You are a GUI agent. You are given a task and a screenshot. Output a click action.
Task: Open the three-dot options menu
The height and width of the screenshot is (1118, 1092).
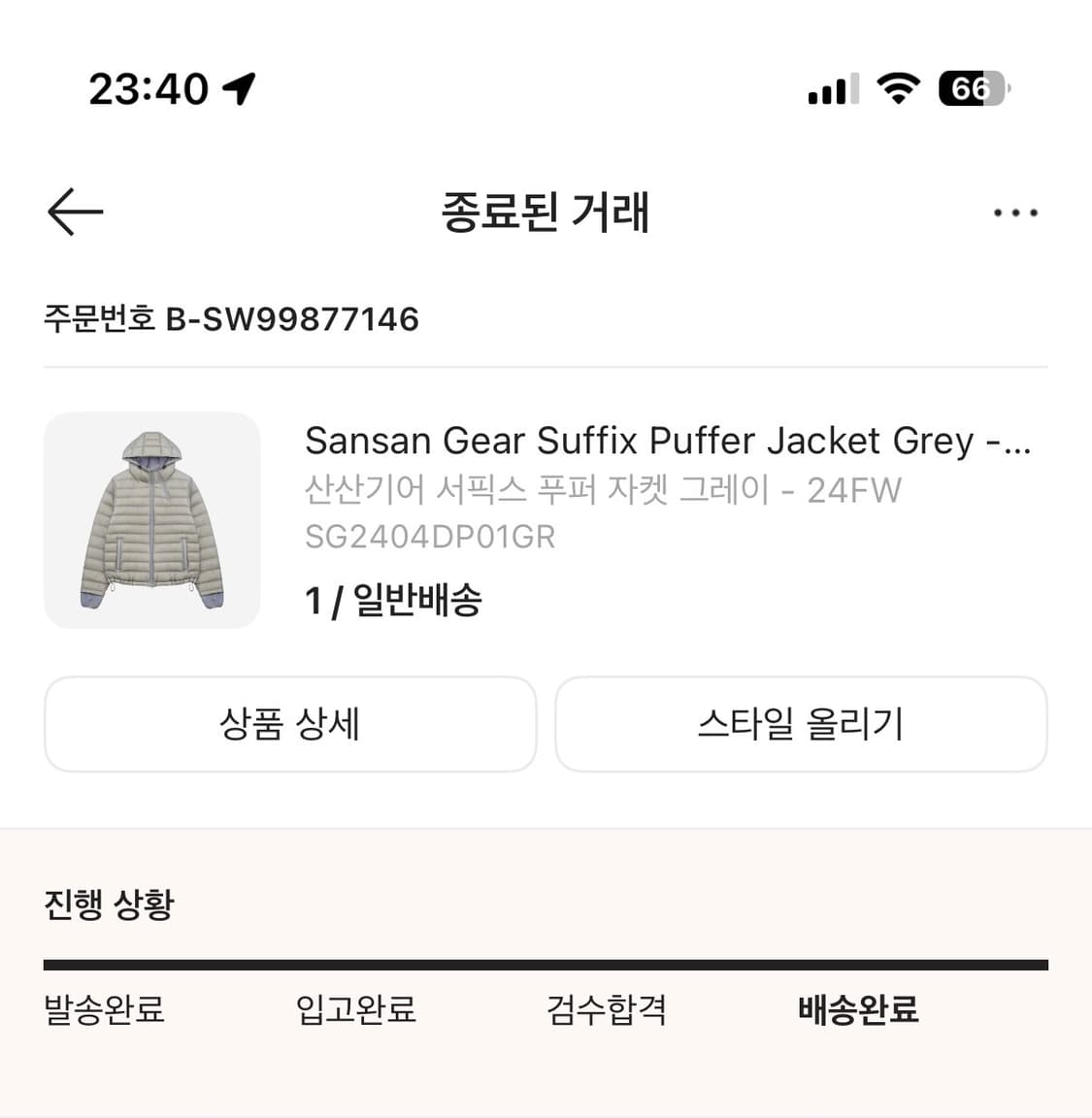(1015, 212)
